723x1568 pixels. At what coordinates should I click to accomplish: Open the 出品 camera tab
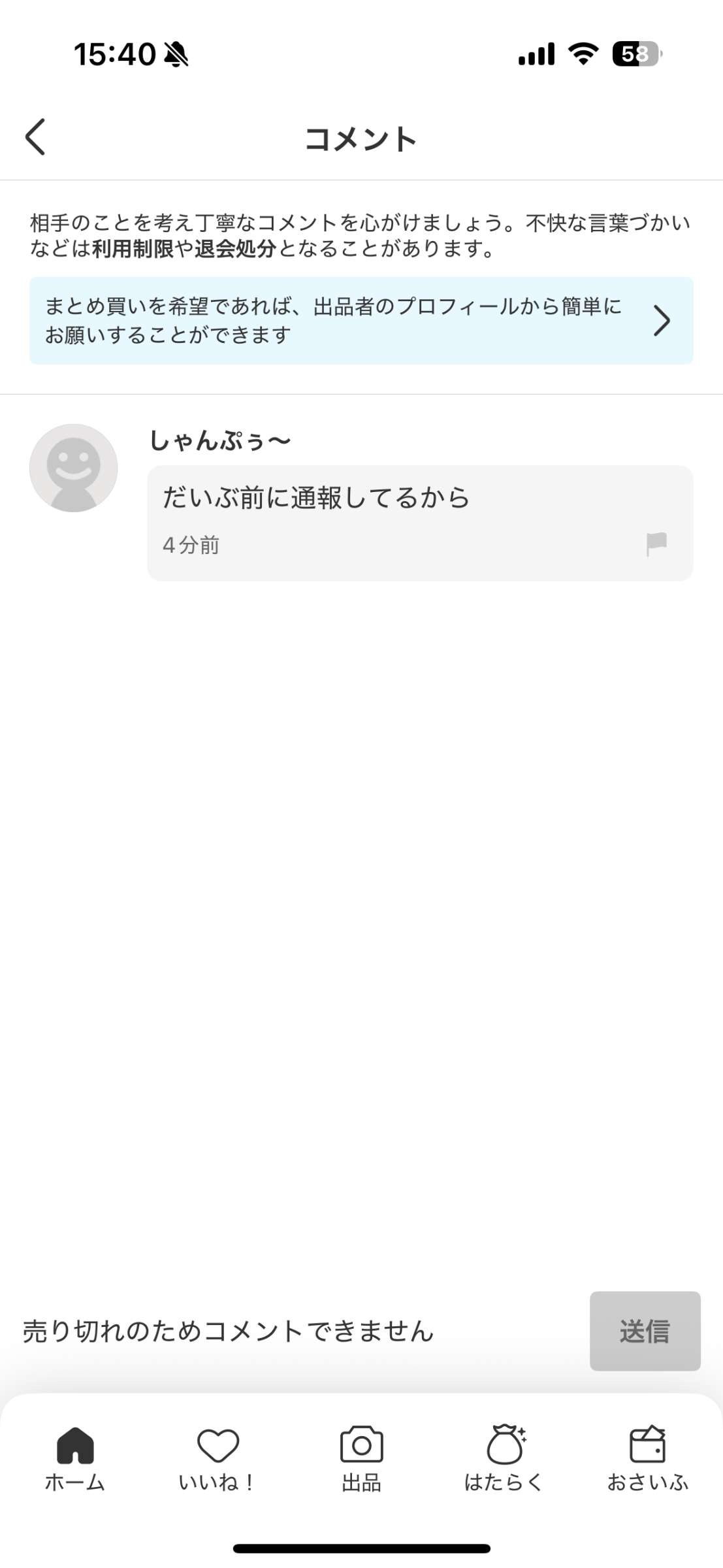(361, 1460)
